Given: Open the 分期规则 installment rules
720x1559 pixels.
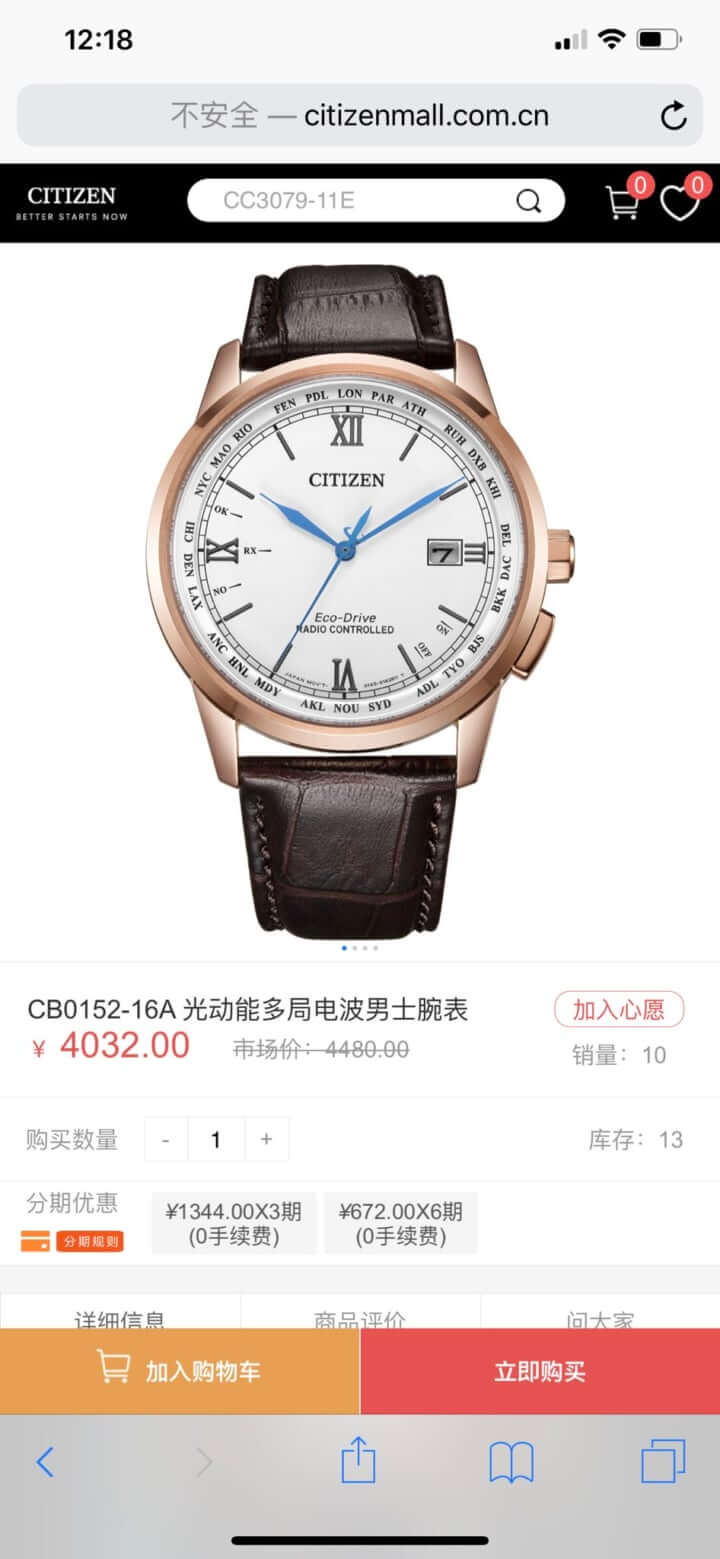Looking at the screenshot, I should tap(90, 1241).
